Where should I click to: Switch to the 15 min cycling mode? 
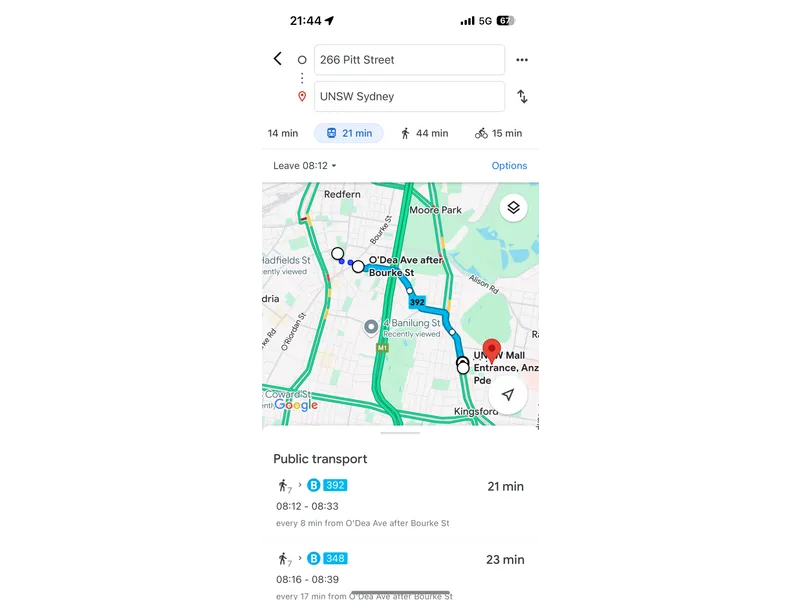[498, 133]
